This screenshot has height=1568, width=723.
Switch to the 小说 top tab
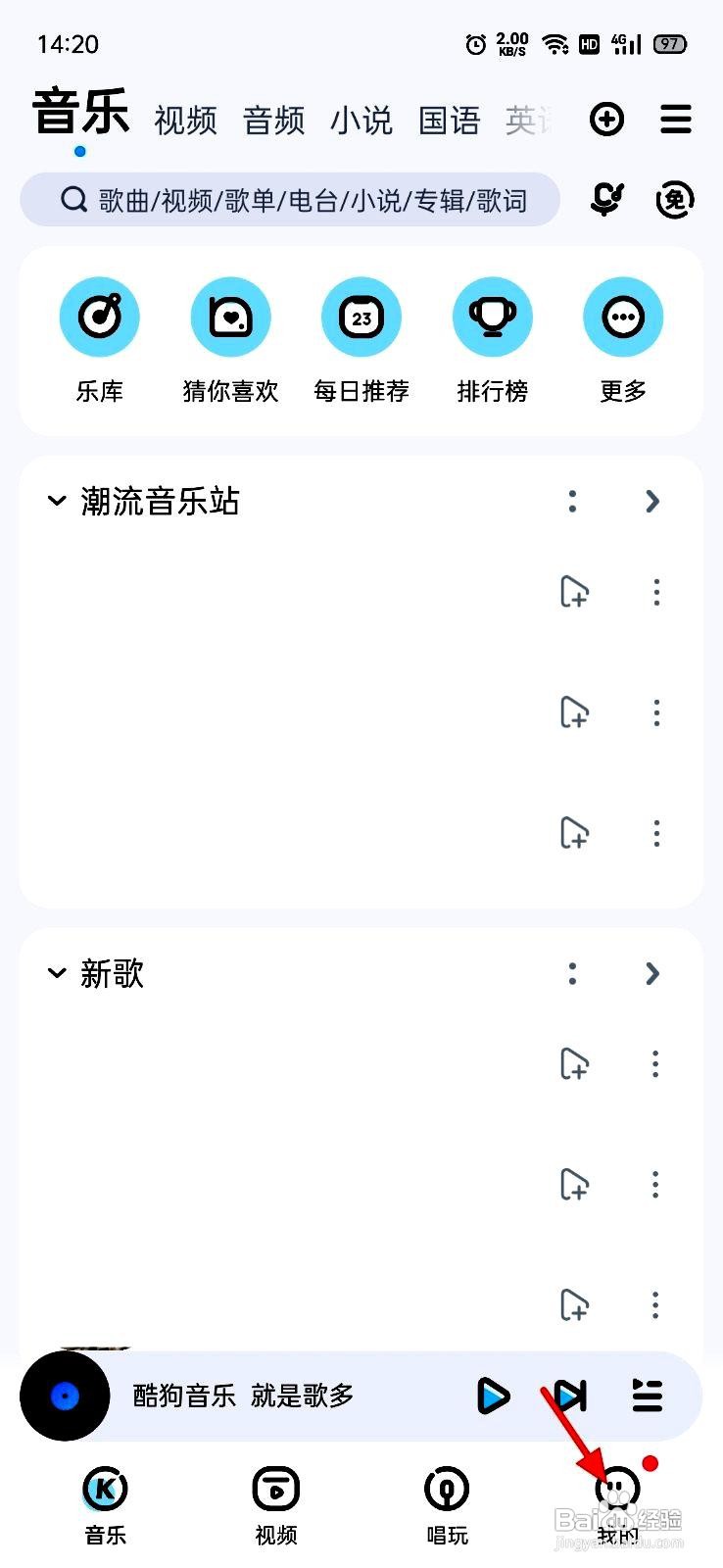(x=361, y=121)
